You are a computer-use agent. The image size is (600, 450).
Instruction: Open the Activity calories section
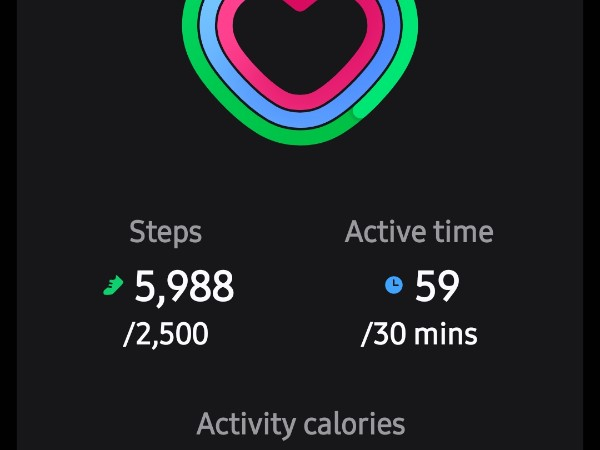click(x=300, y=424)
